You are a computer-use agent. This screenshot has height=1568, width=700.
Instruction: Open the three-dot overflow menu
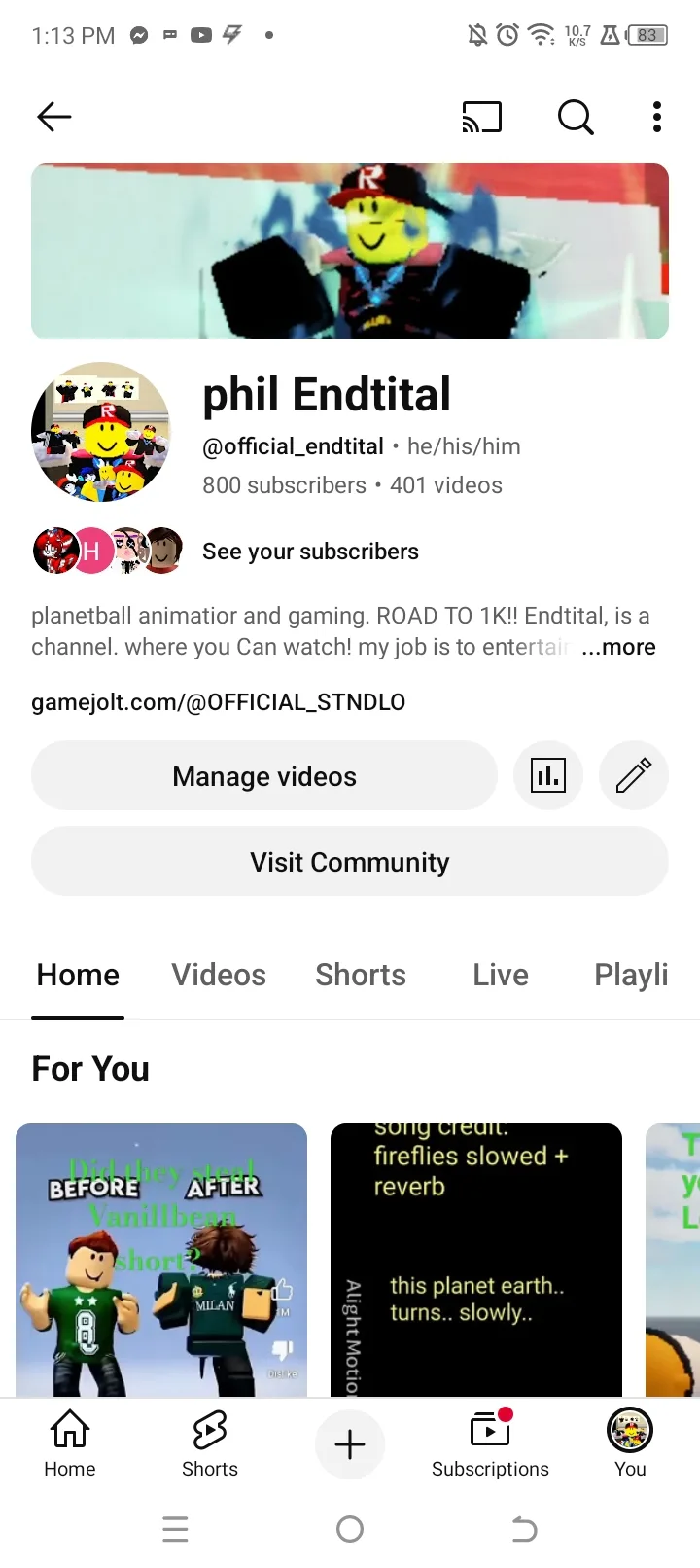(x=657, y=118)
